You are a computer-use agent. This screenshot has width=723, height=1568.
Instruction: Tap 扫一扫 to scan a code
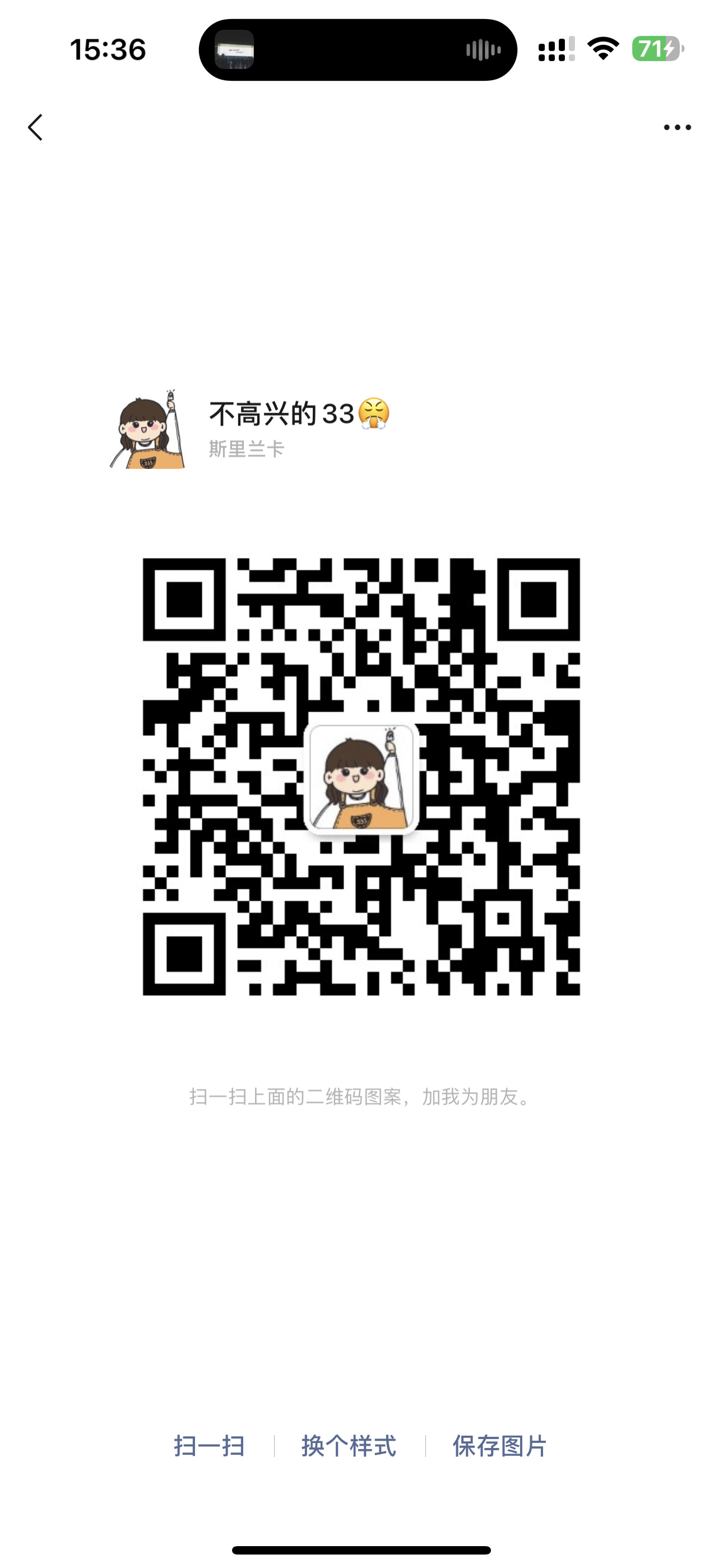(x=210, y=1446)
